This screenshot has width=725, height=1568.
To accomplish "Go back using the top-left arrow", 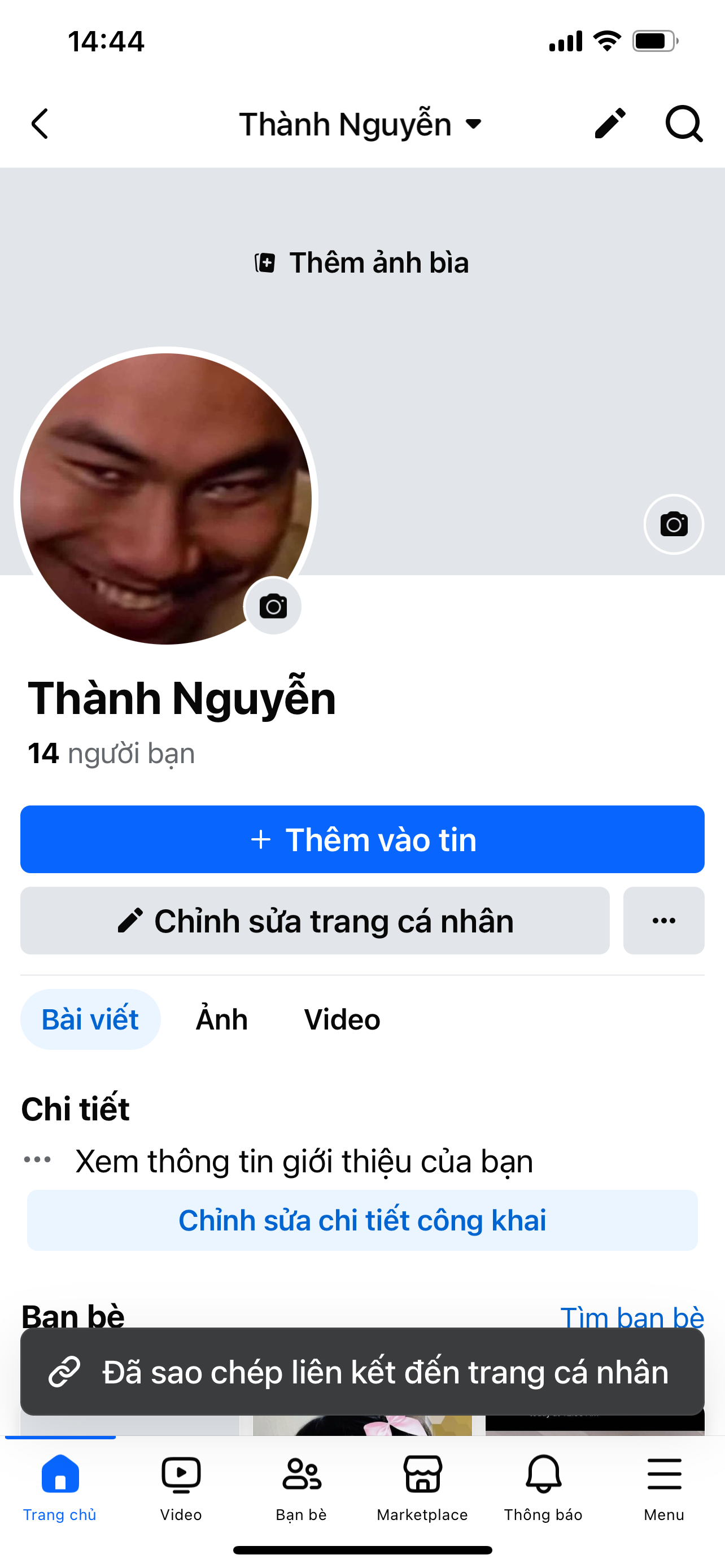I will click(40, 124).
